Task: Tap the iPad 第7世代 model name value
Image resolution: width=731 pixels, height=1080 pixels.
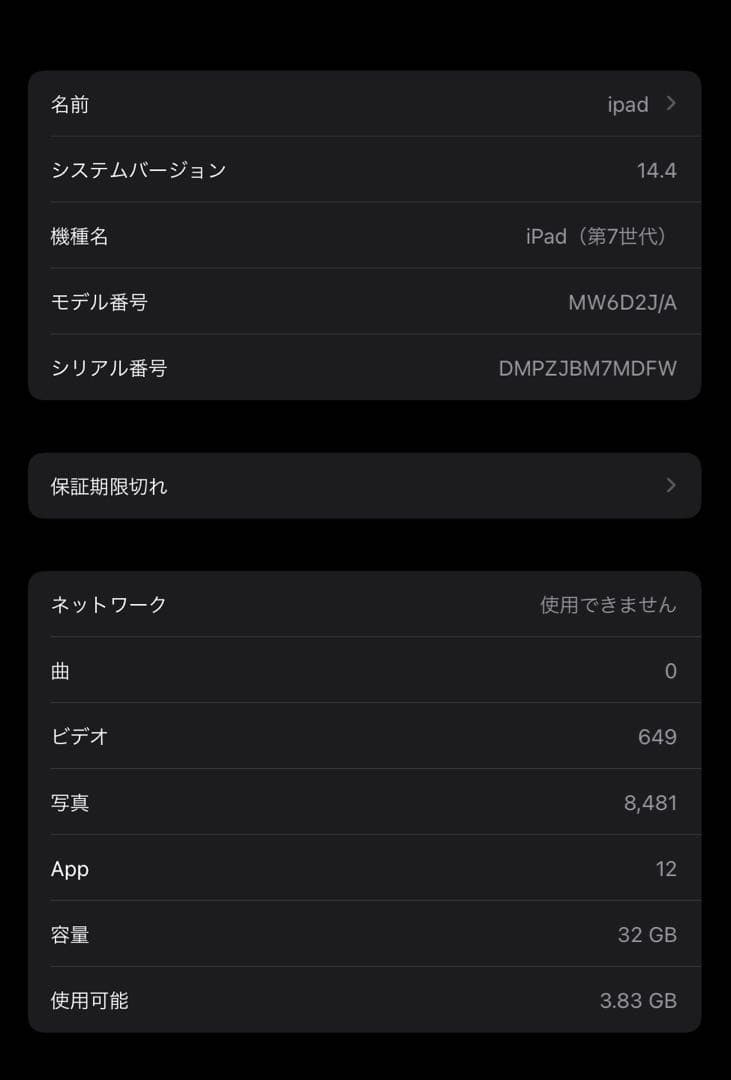Action: (x=600, y=236)
